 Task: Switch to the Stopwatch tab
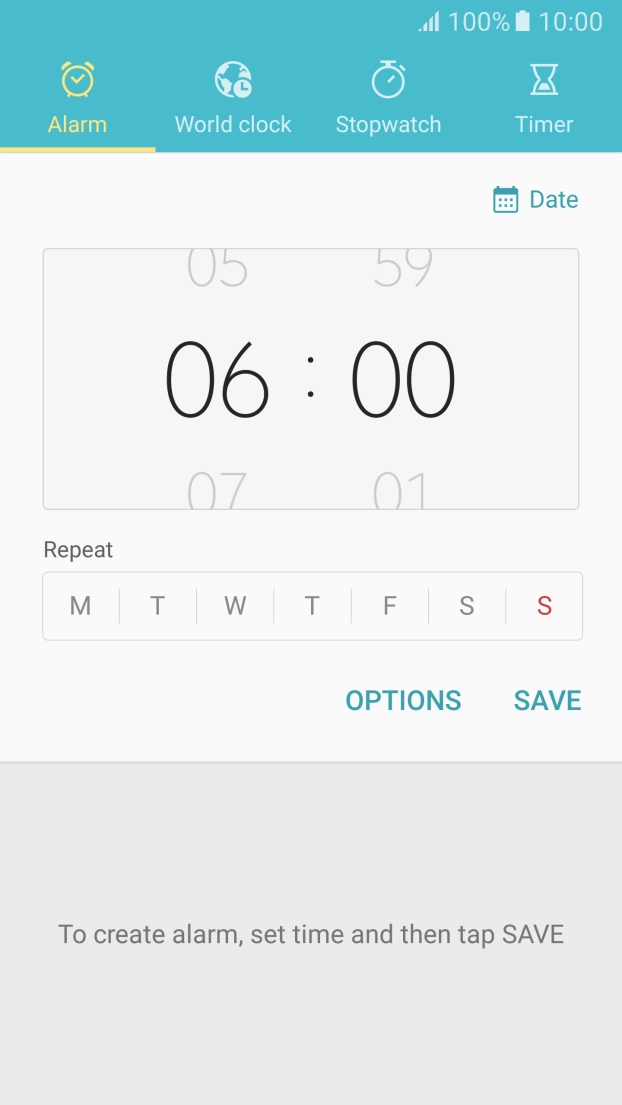(388, 99)
